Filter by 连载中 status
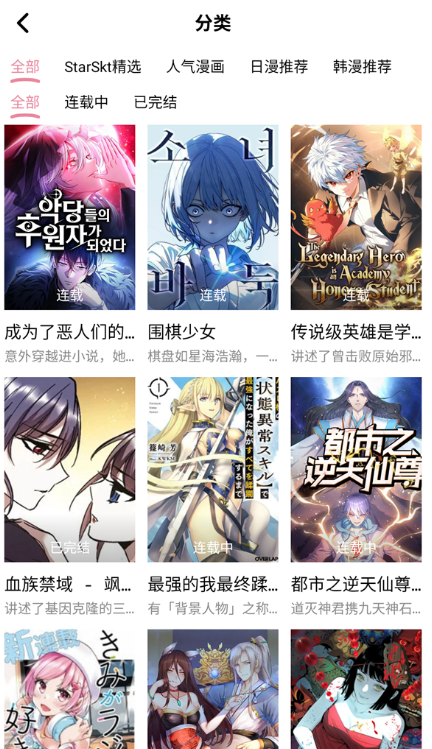The width and height of the screenshot is (432, 749). tap(86, 102)
